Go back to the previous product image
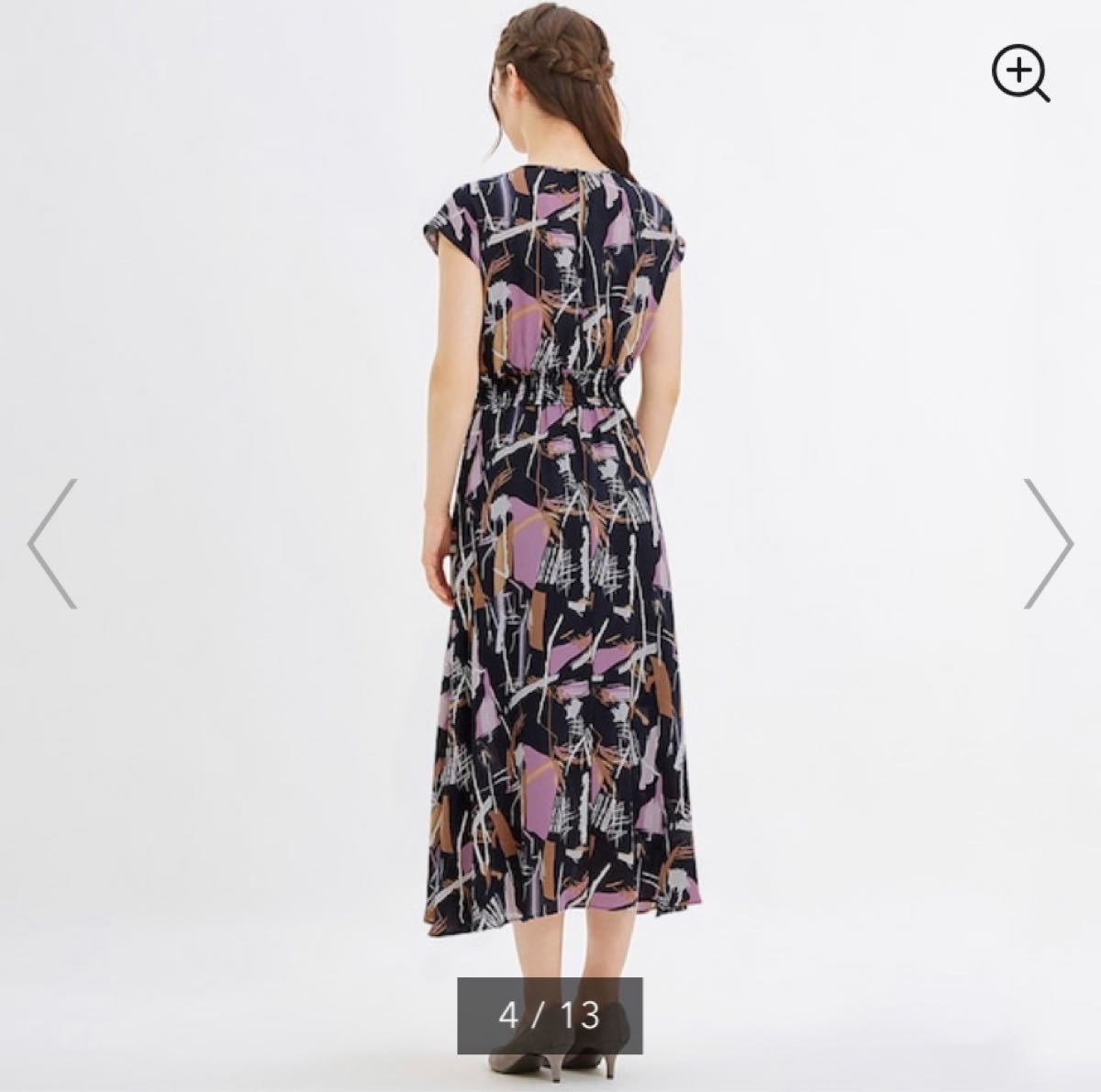1101x1092 pixels. [51, 543]
